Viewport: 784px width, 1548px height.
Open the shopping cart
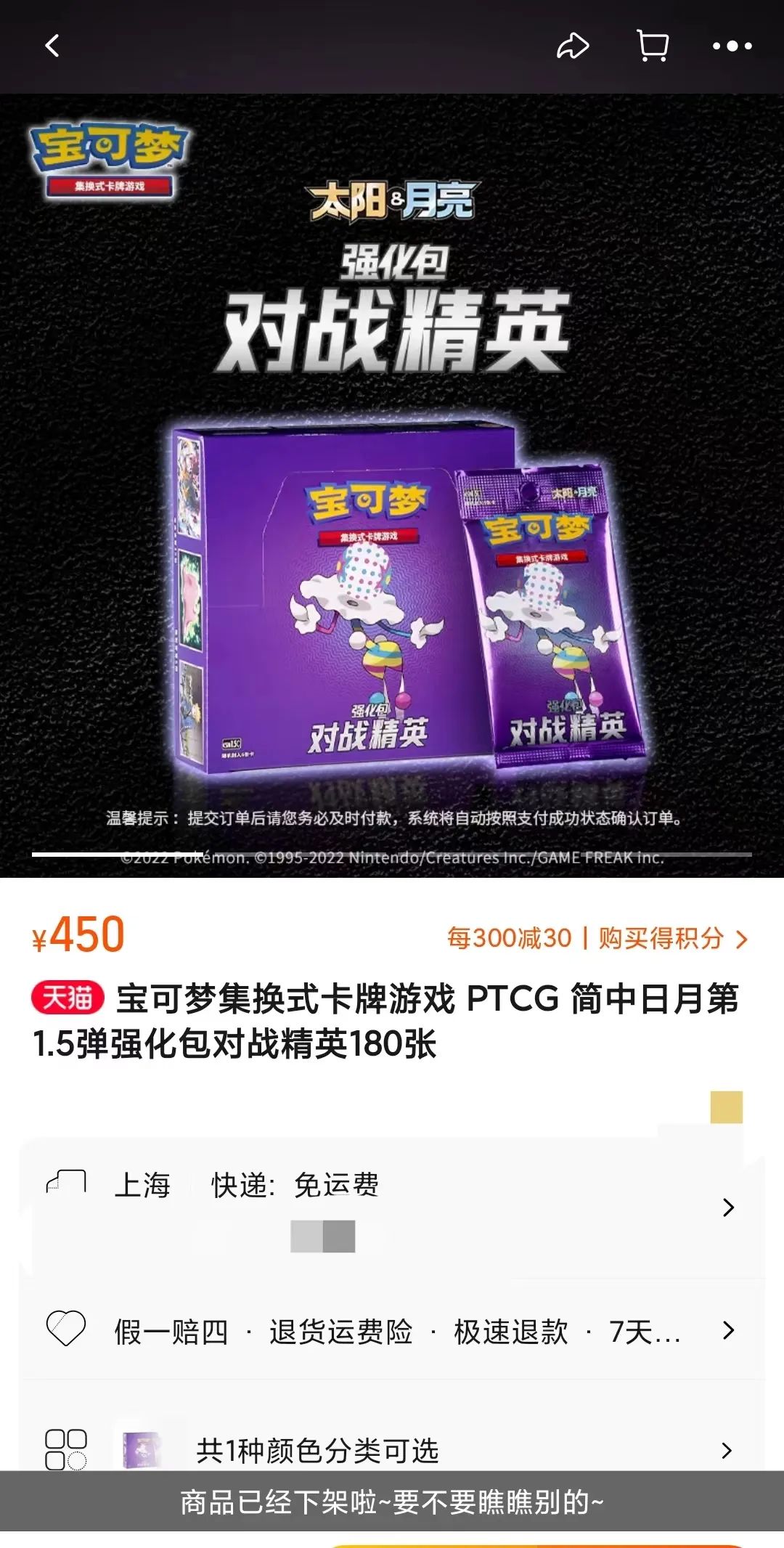(x=652, y=46)
